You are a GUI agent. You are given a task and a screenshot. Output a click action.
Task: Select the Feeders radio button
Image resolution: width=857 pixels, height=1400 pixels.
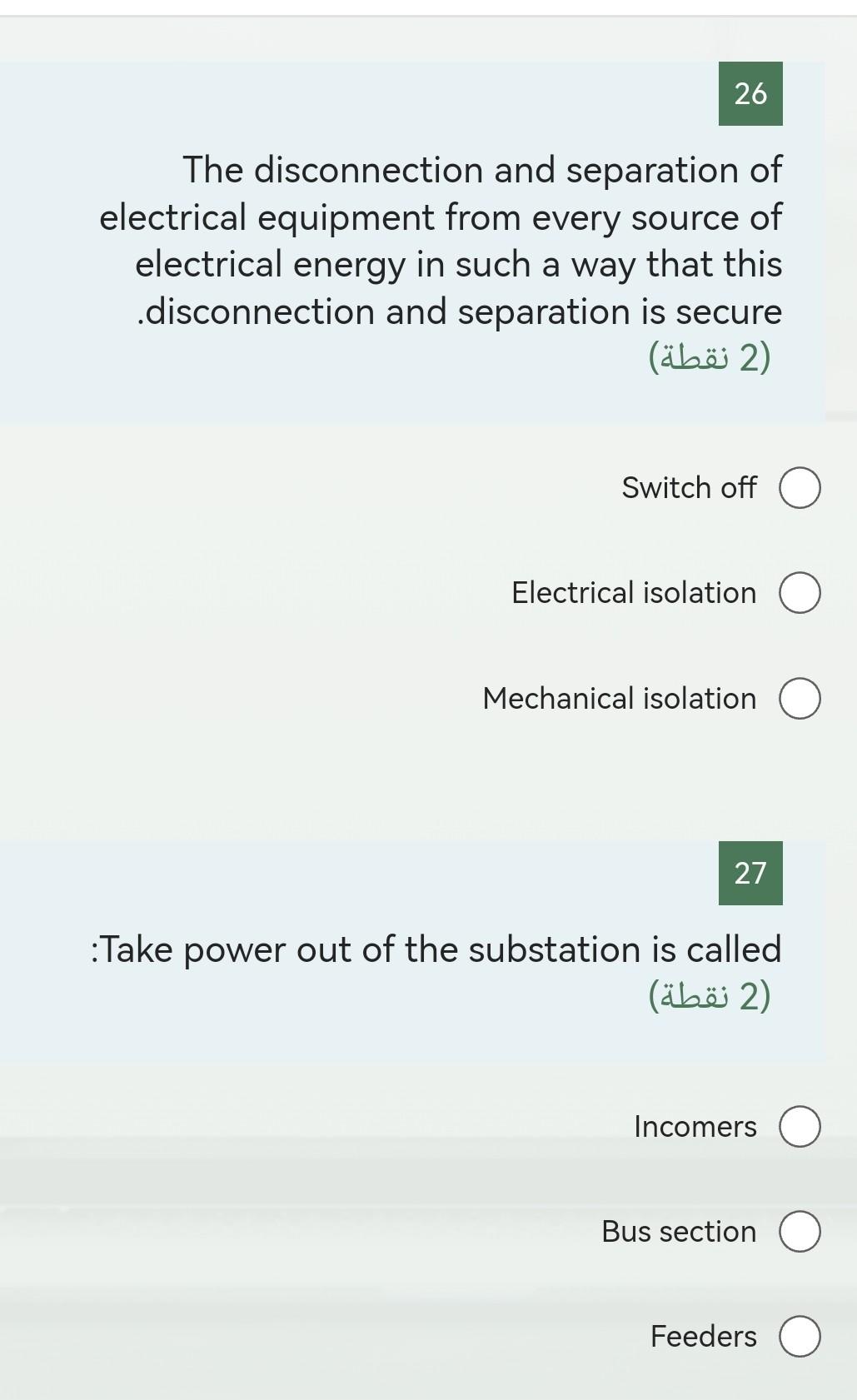799,1337
